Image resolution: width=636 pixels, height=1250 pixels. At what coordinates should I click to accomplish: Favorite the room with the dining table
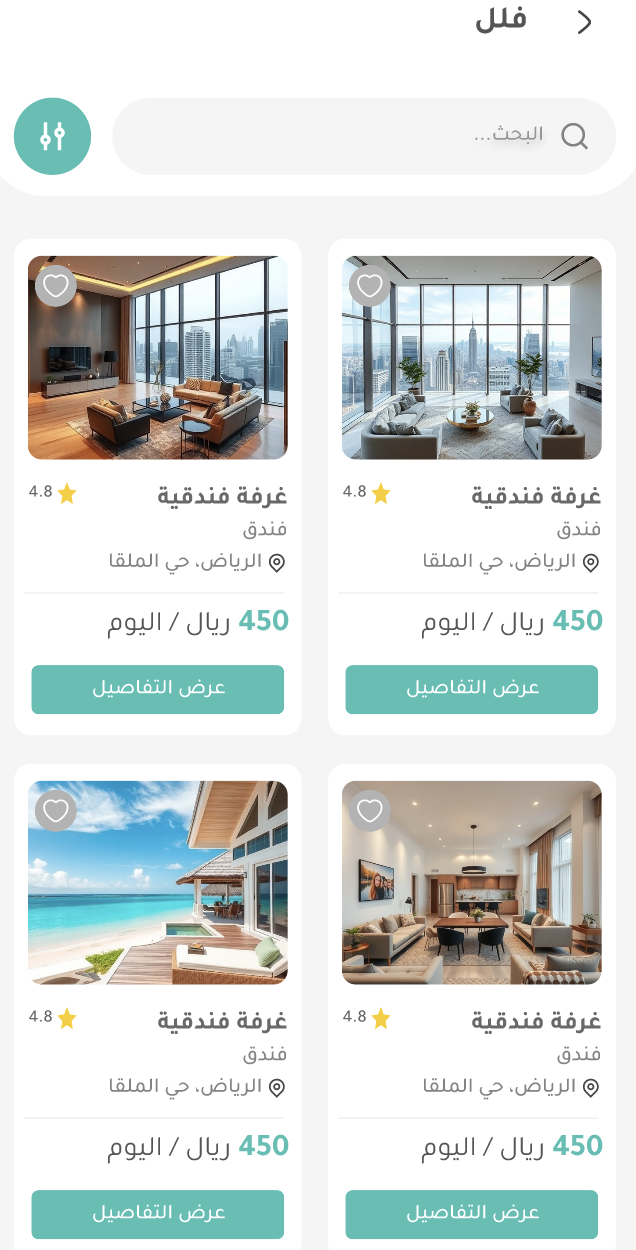click(370, 811)
